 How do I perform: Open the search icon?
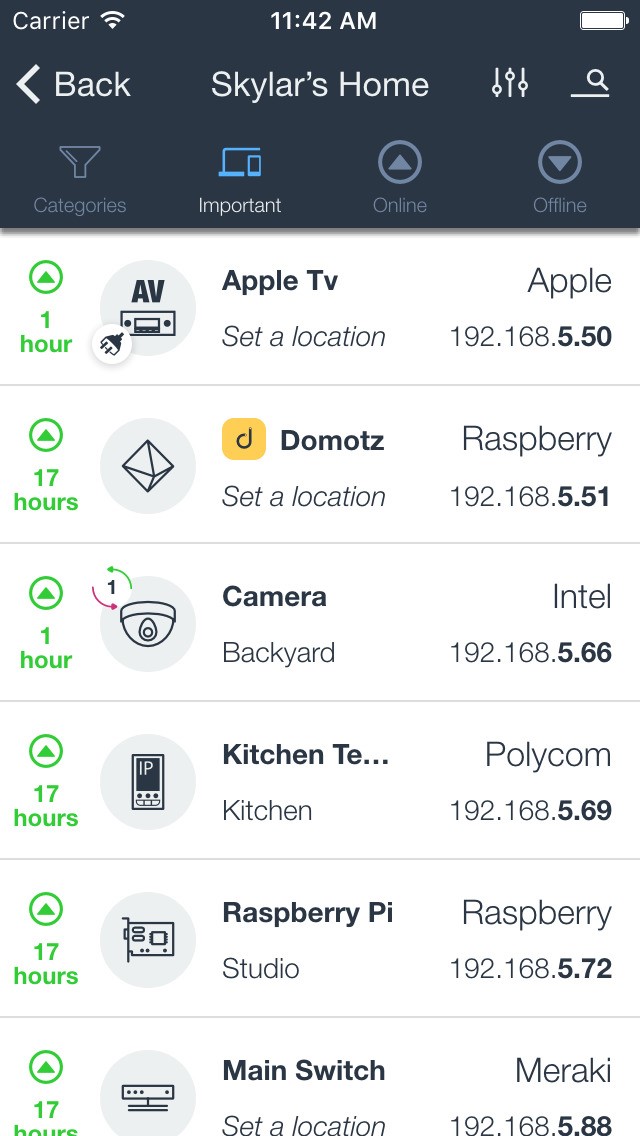(x=592, y=84)
